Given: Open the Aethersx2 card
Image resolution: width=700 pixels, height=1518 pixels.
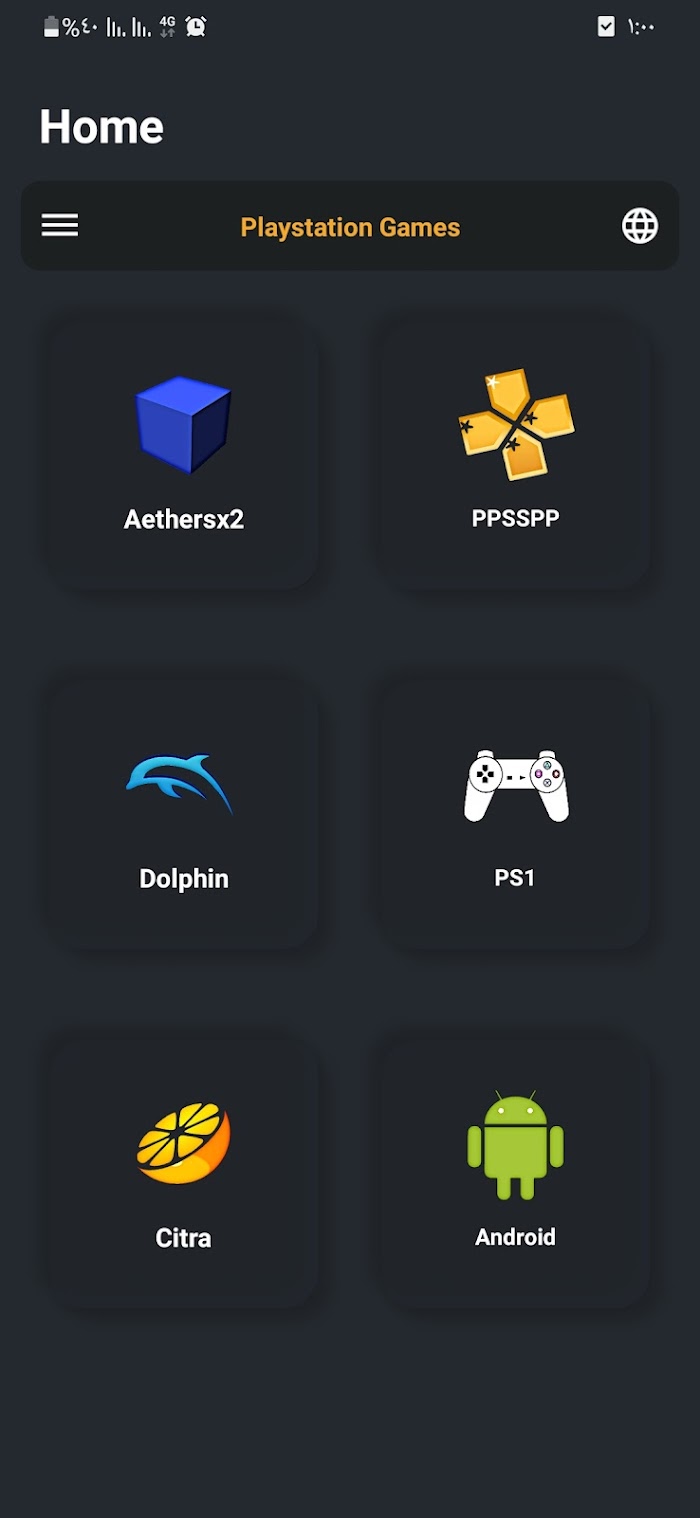Looking at the screenshot, I should click(x=184, y=455).
